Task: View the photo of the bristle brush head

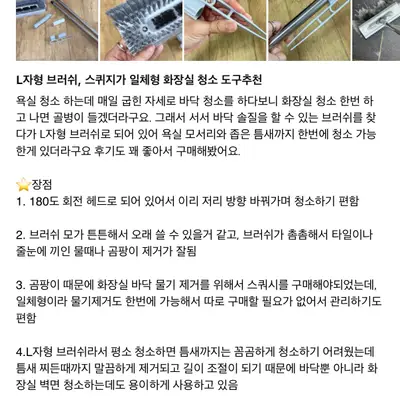Action: click(x=141, y=30)
